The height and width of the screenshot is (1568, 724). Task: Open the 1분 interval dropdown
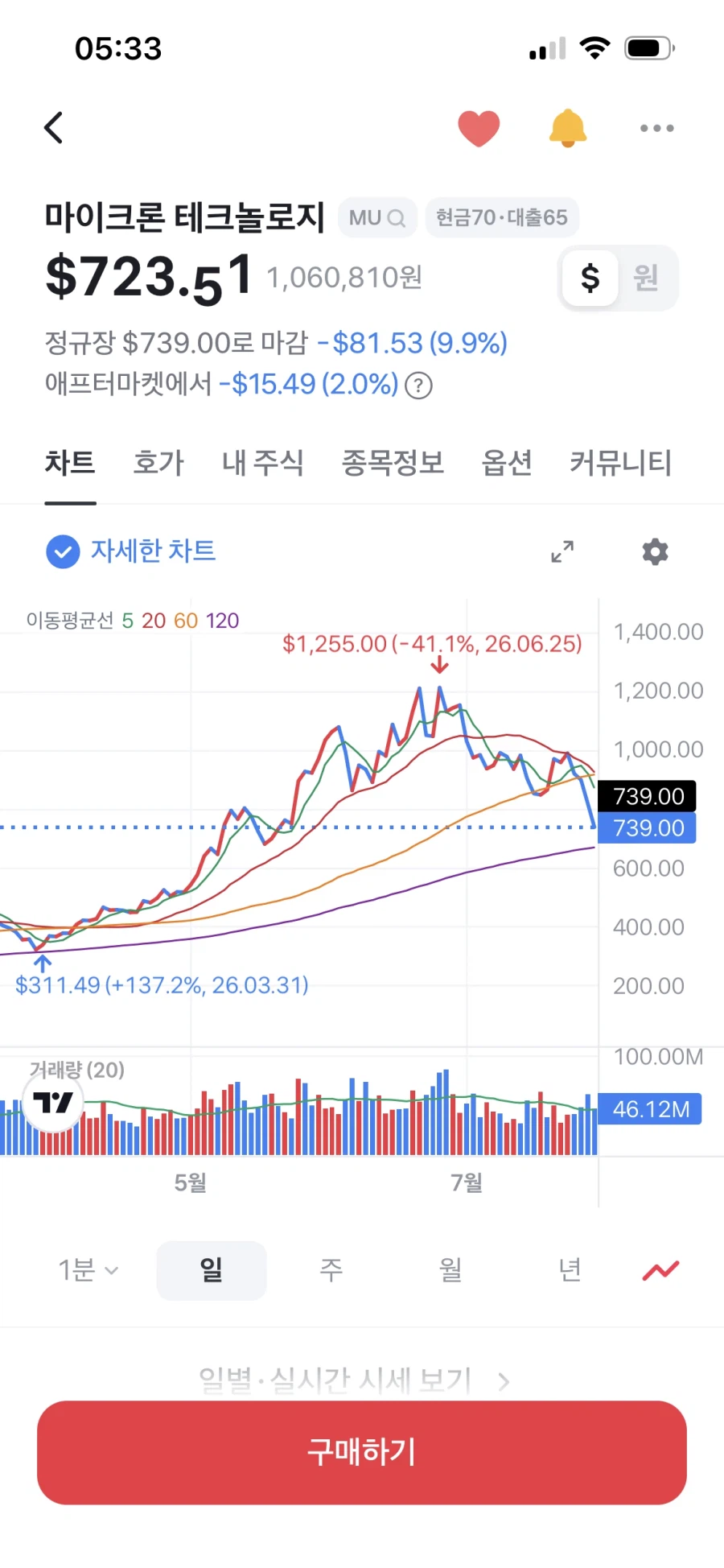[x=88, y=1270]
